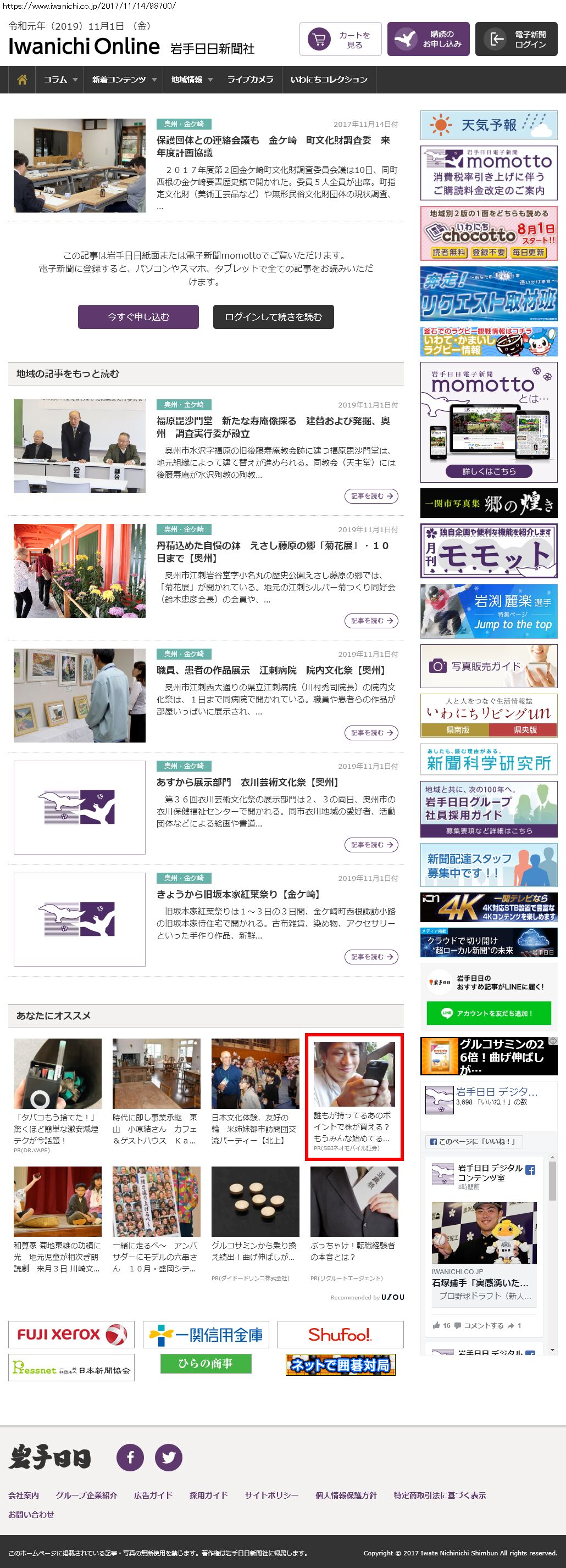Open the 一関信用金庫 sponsor banner
The height and width of the screenshot is (1568, 566).
point(206,1335)
